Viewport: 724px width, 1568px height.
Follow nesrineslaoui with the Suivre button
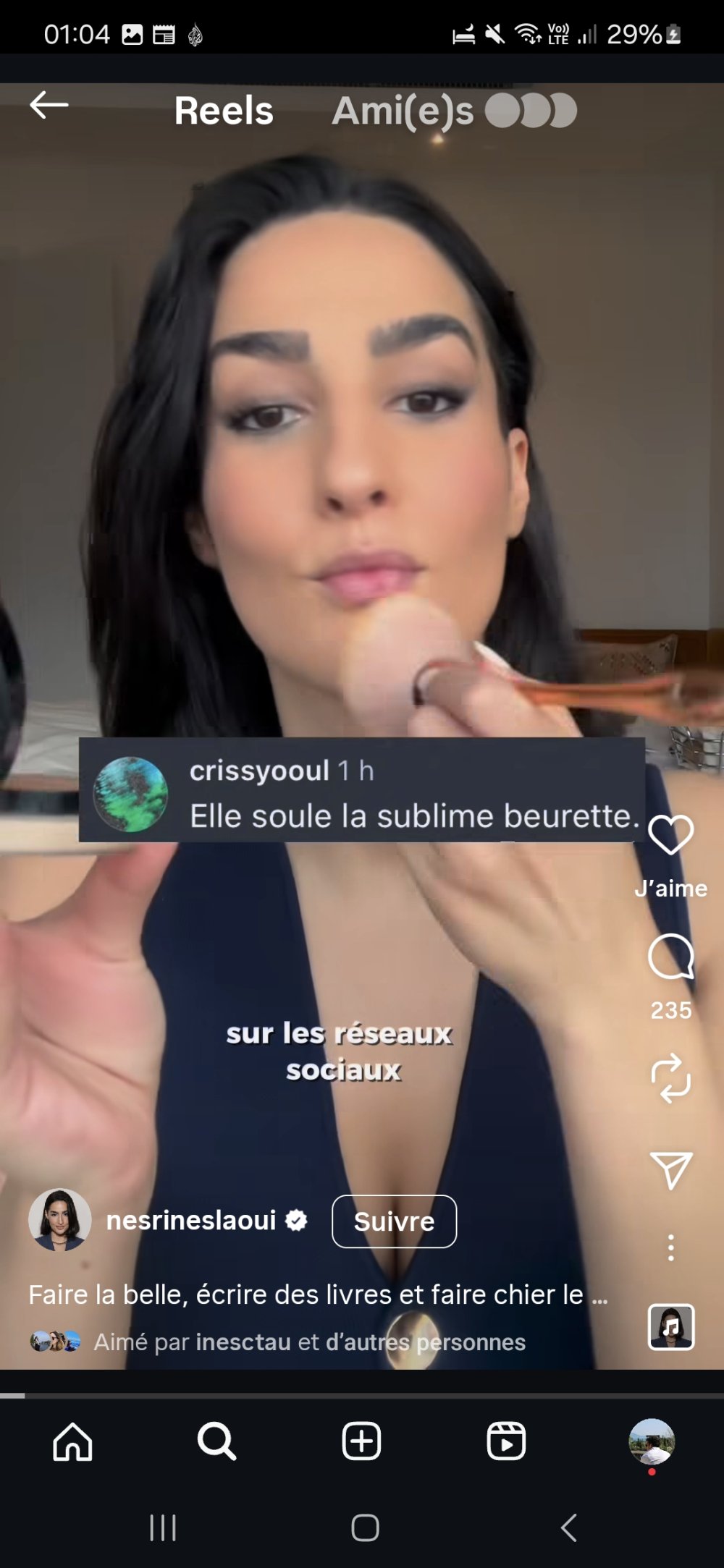pos(394,1221)
